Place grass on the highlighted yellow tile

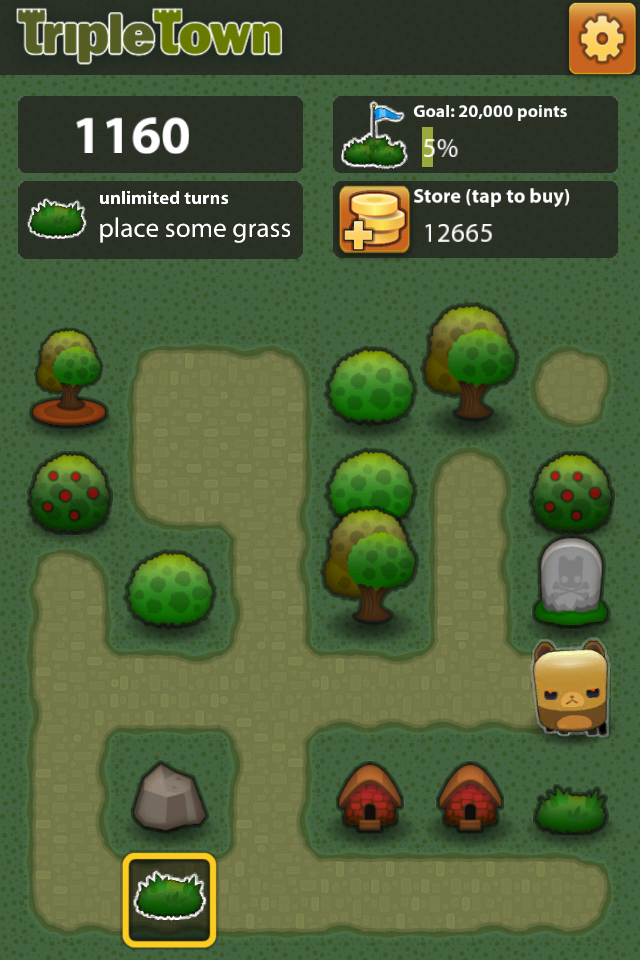(169, 898)
